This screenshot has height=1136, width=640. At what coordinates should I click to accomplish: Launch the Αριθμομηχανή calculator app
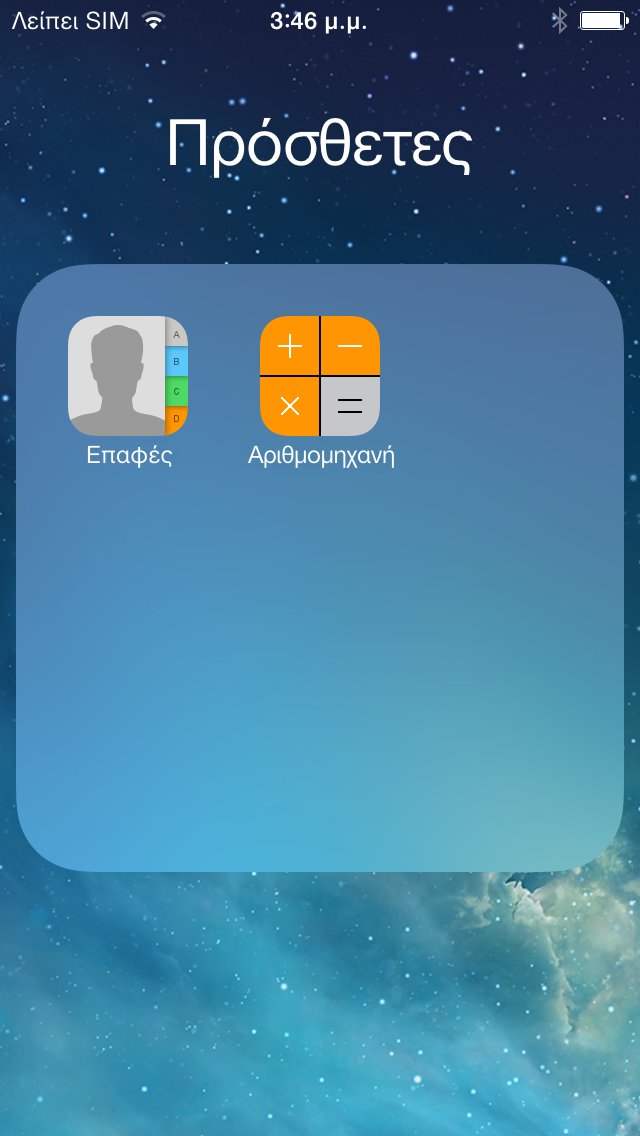pos(320,376)
